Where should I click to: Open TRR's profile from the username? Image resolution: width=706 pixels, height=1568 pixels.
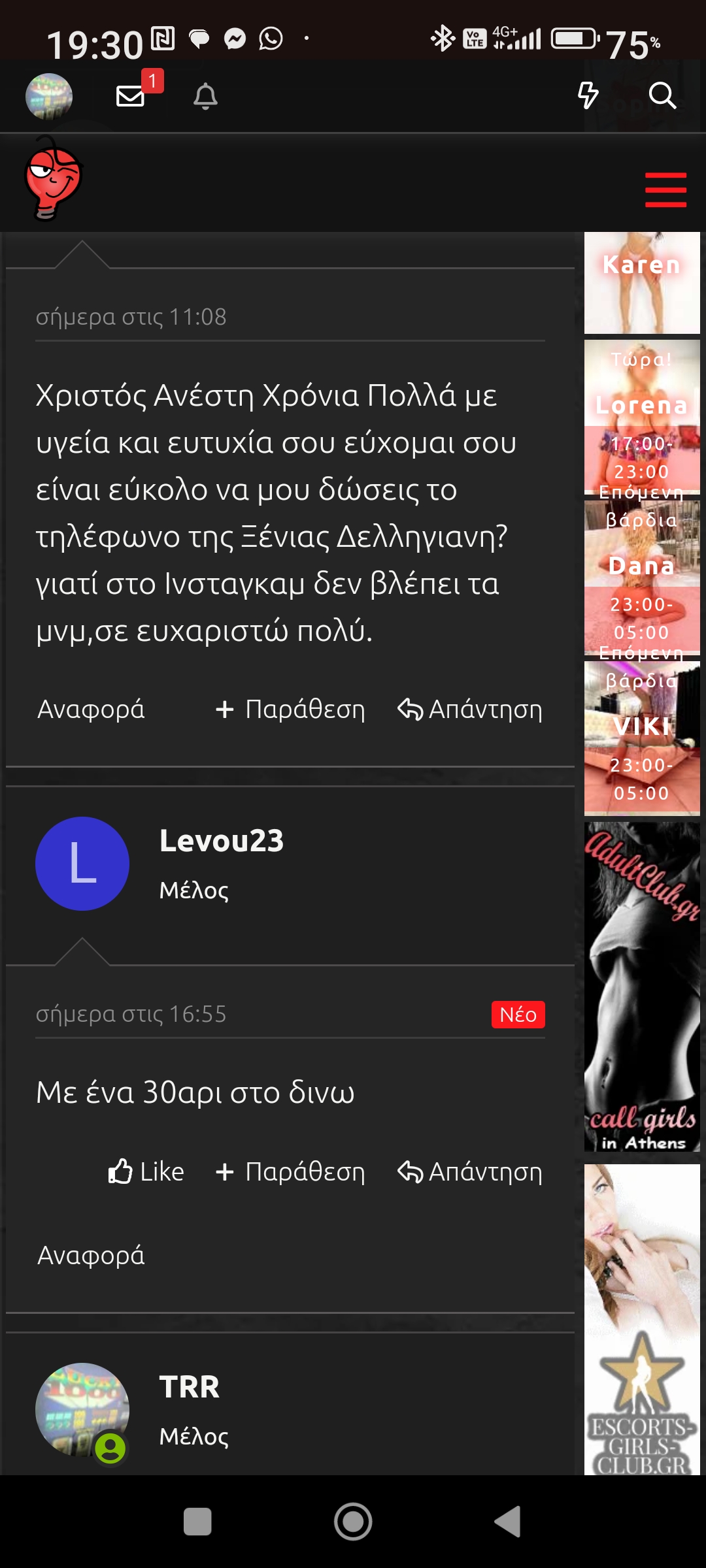click(x=190, y=1387)
